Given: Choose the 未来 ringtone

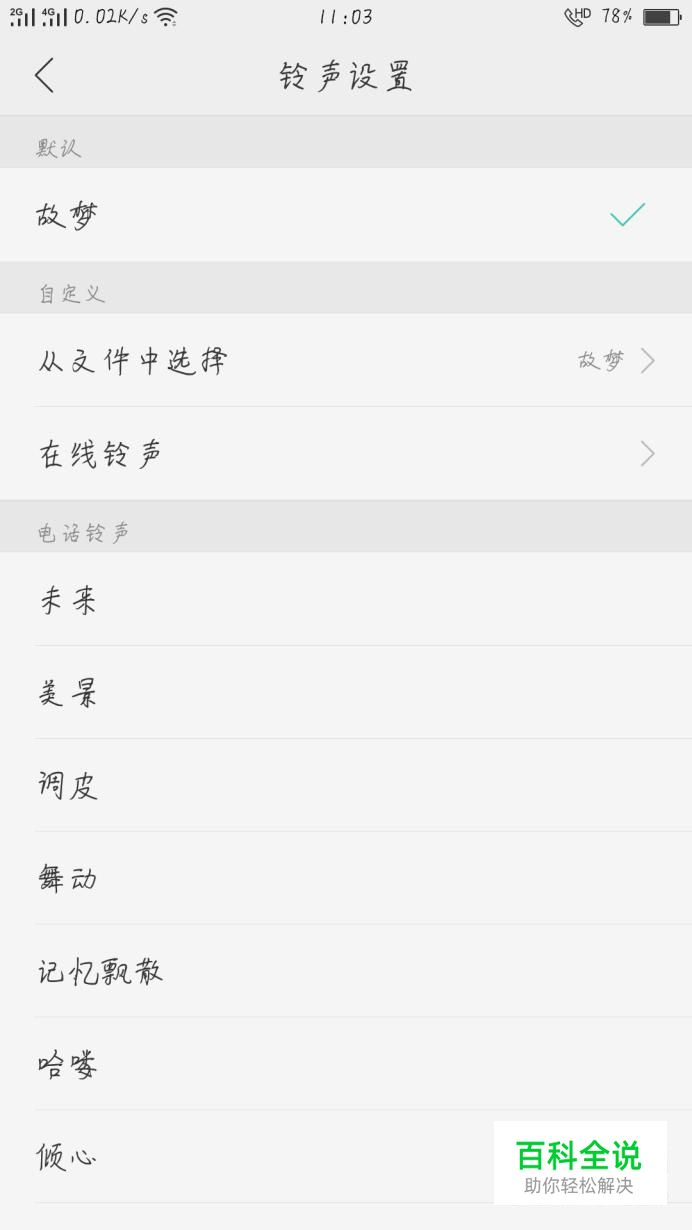Looking at the screenshot, I should tap(346, 599).
